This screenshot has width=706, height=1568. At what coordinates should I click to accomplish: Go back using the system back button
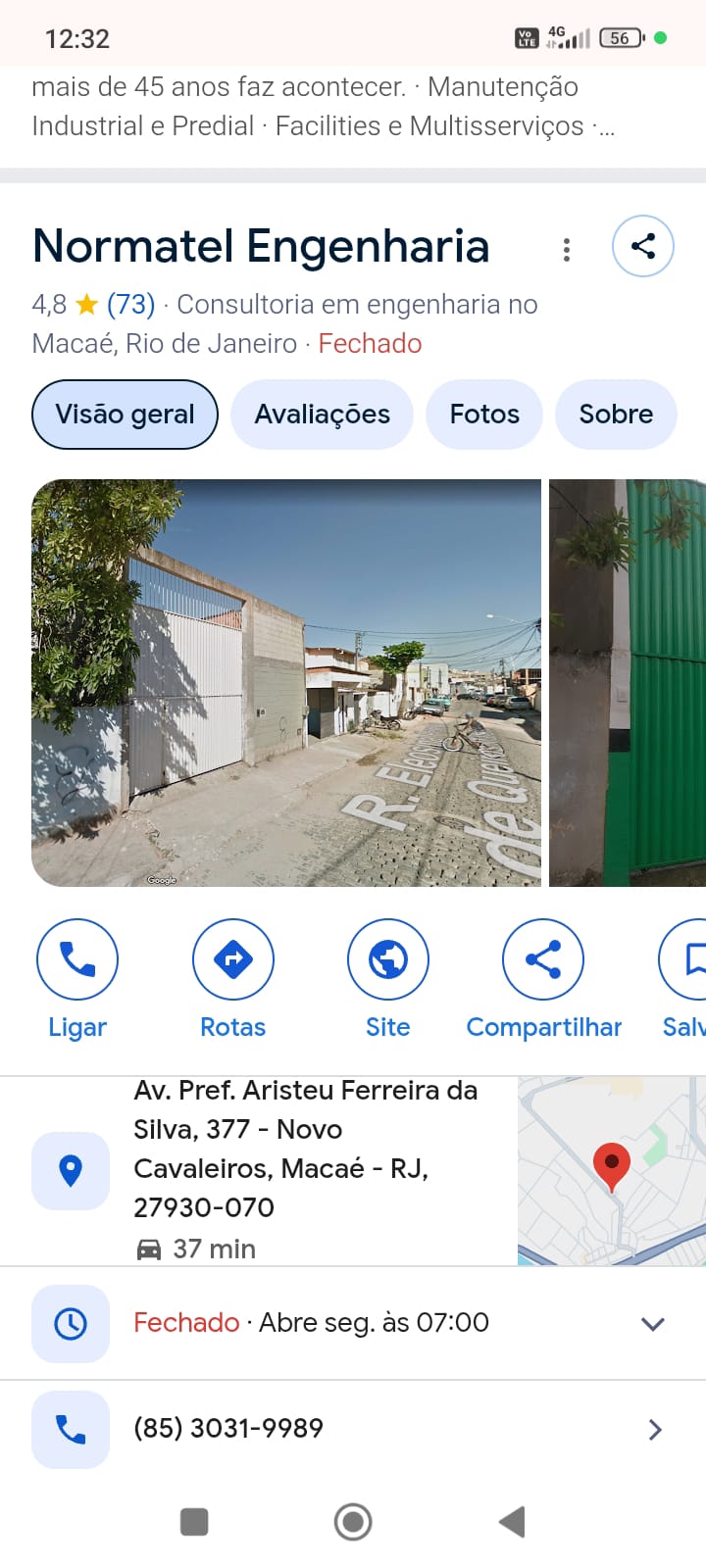[x=512, y=1522]
